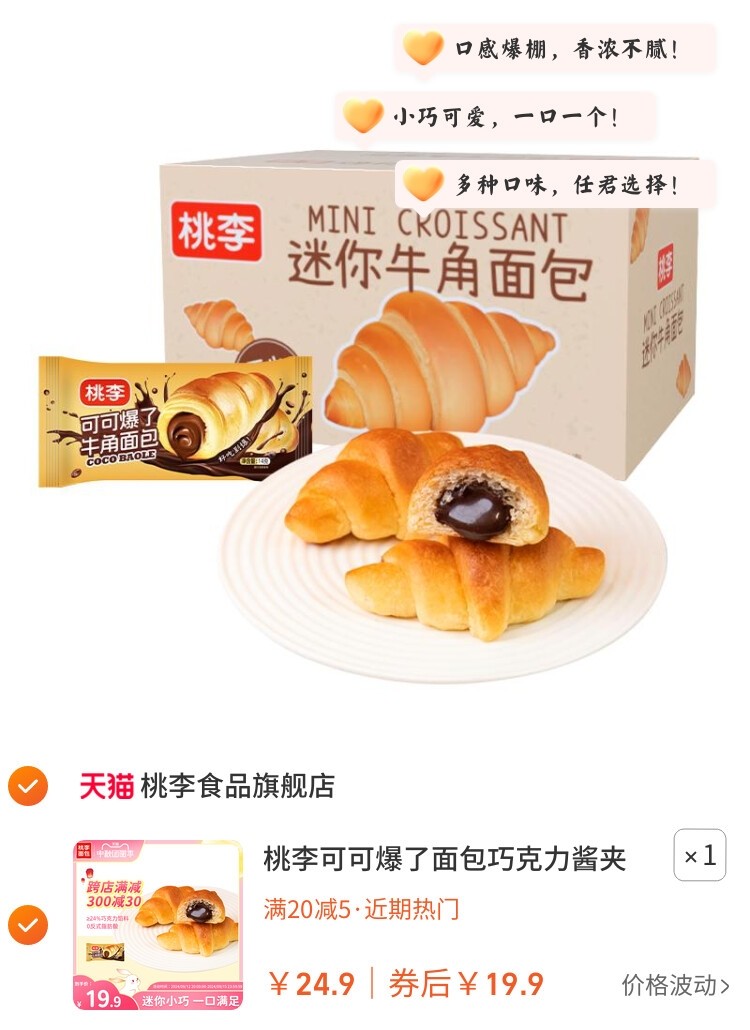Open the croissant product thumbnail
This screenshot has width=750, height=1030.
157,925
